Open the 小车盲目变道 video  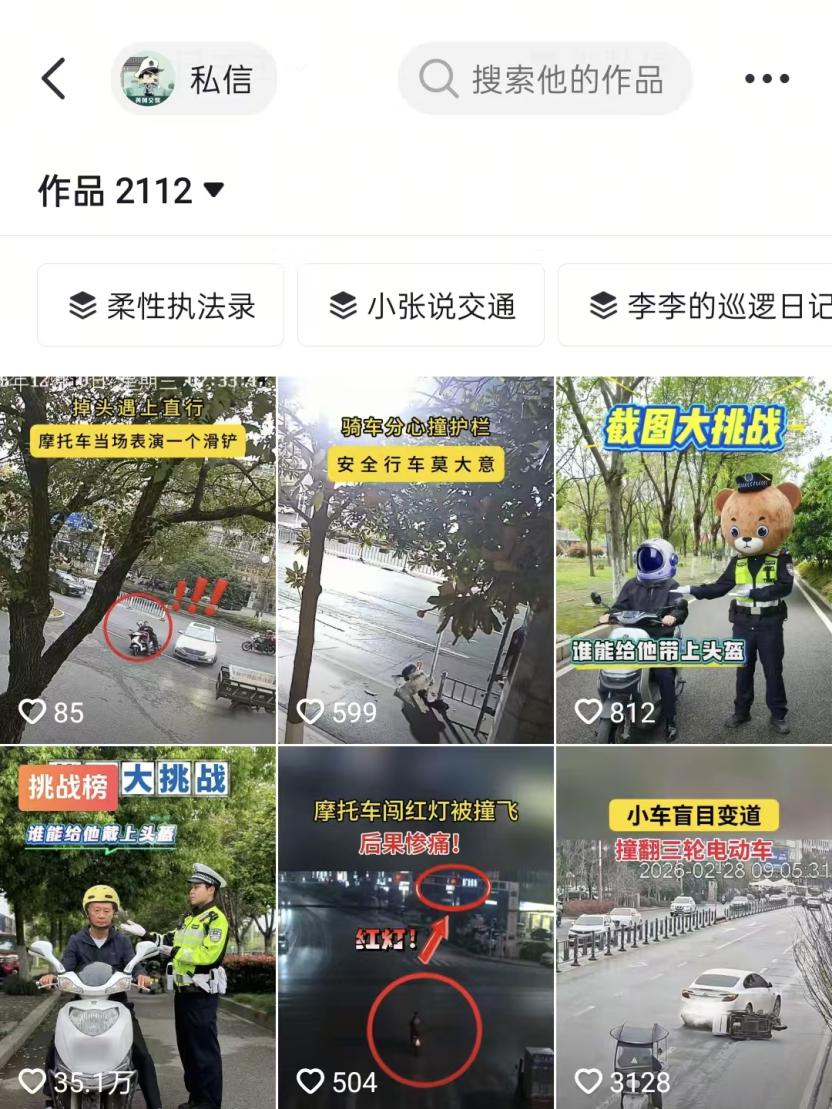click(693, 927)
